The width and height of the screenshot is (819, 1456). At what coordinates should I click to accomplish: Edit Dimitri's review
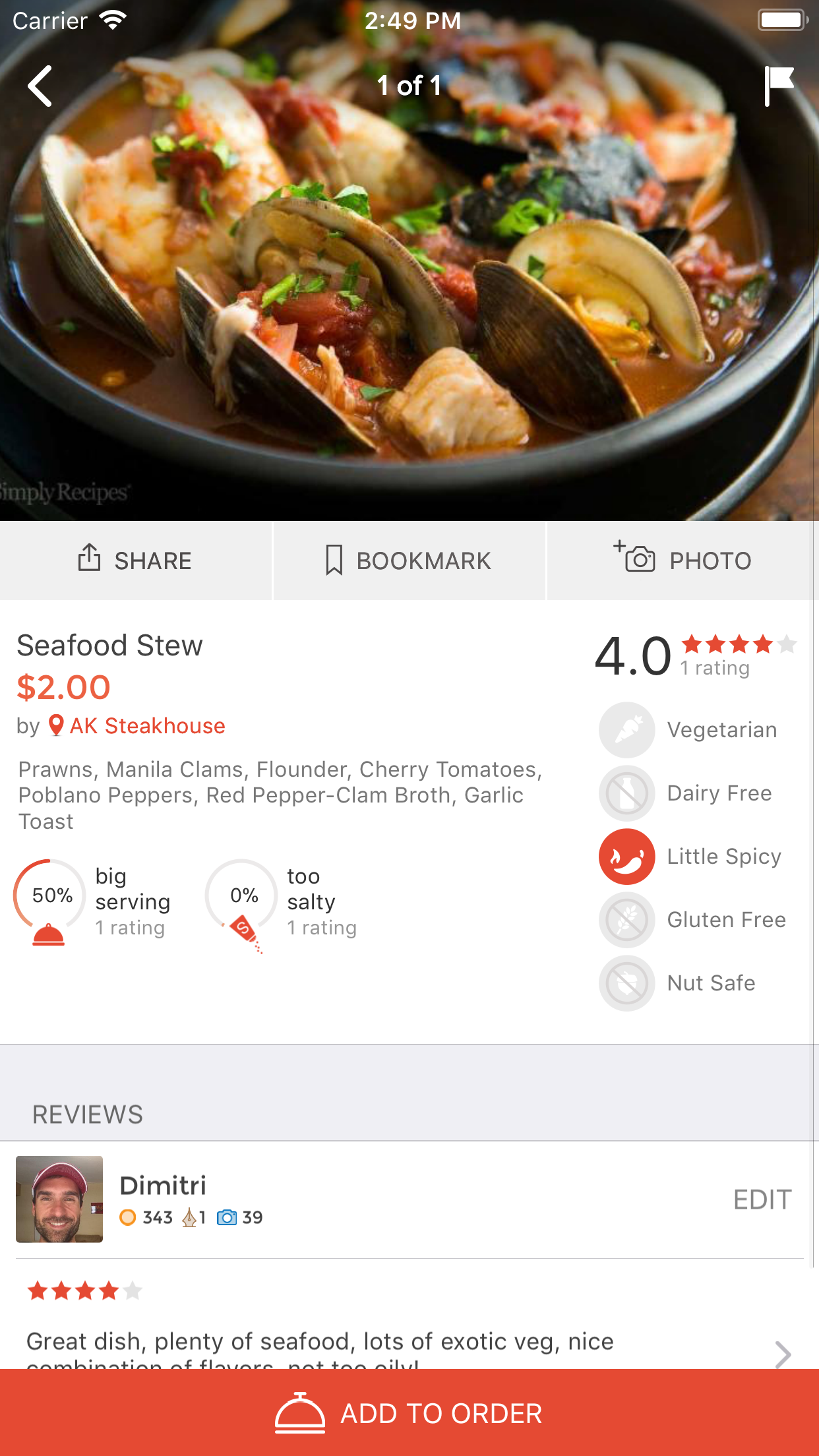pyautogui.click(x=762, y=1200)
